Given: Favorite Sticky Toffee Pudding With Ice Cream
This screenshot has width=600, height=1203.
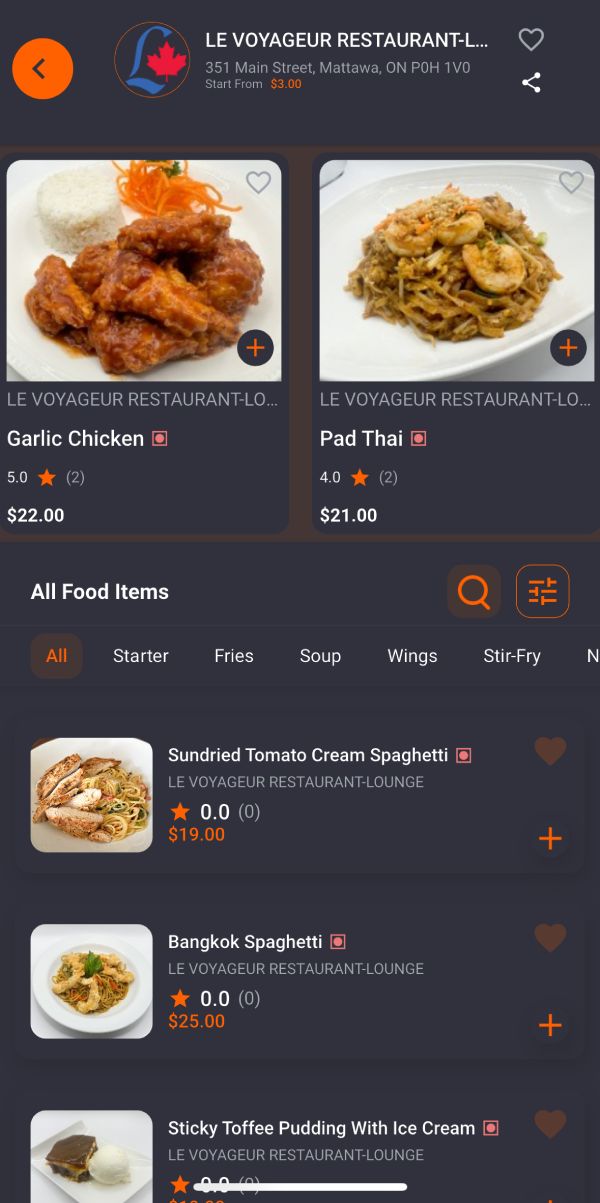Looking at the screenshot, I should coord(550,1124).
